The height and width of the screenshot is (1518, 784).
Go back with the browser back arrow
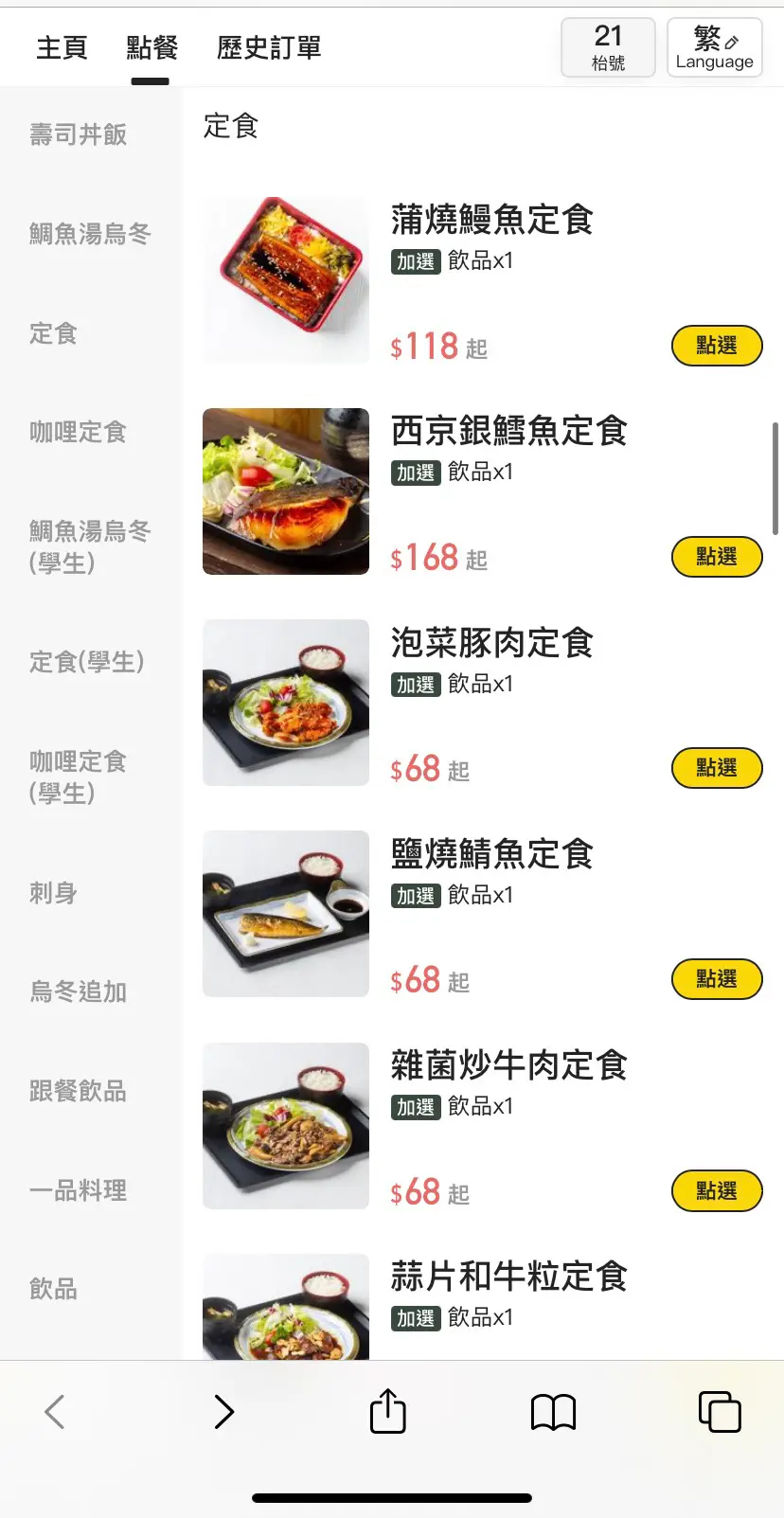[x=55, y=1411]
